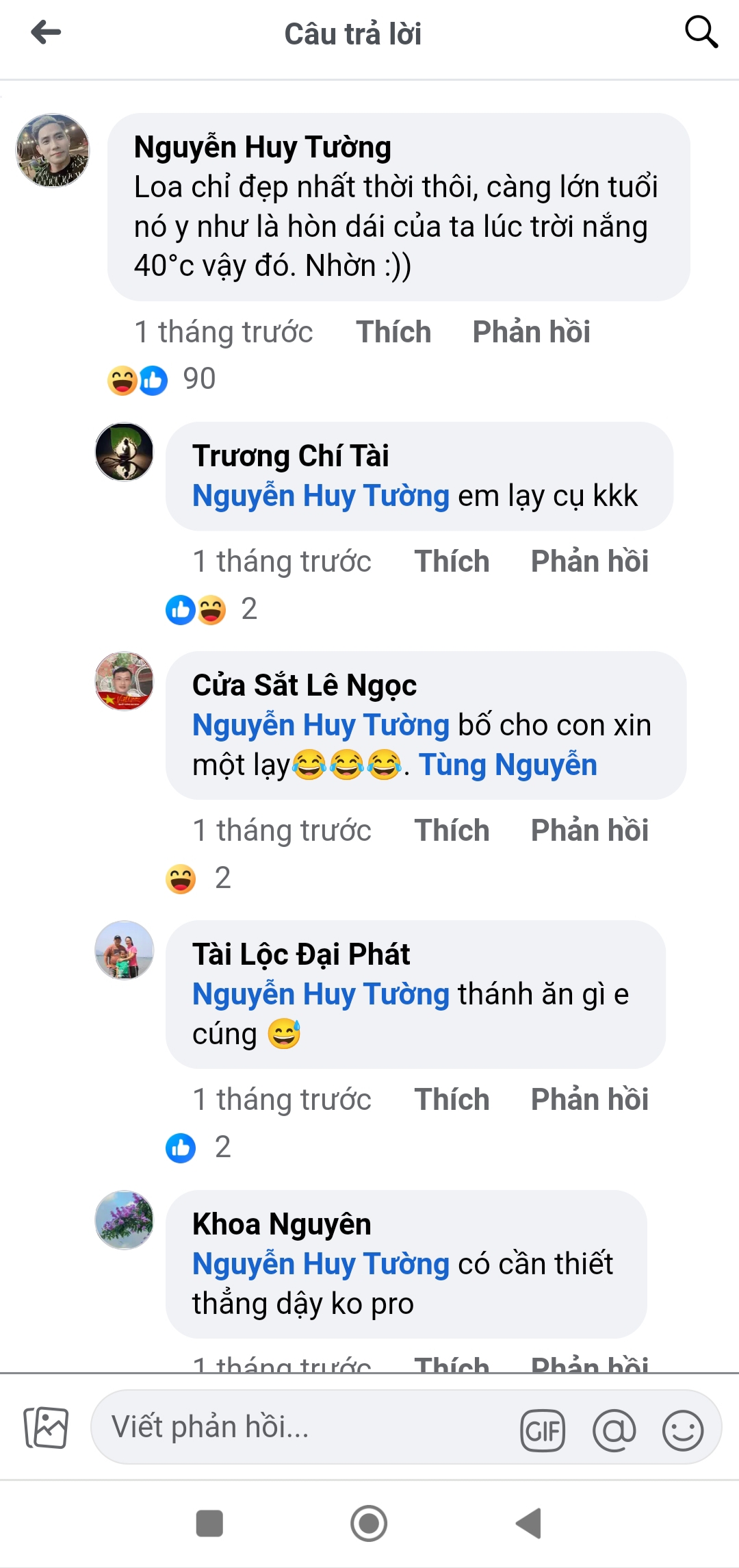The height and width of the screenshot is (1568, 739).
Task: Open the emoji smiley picker
Action: pyautogui.click(x=682, y=1430)
